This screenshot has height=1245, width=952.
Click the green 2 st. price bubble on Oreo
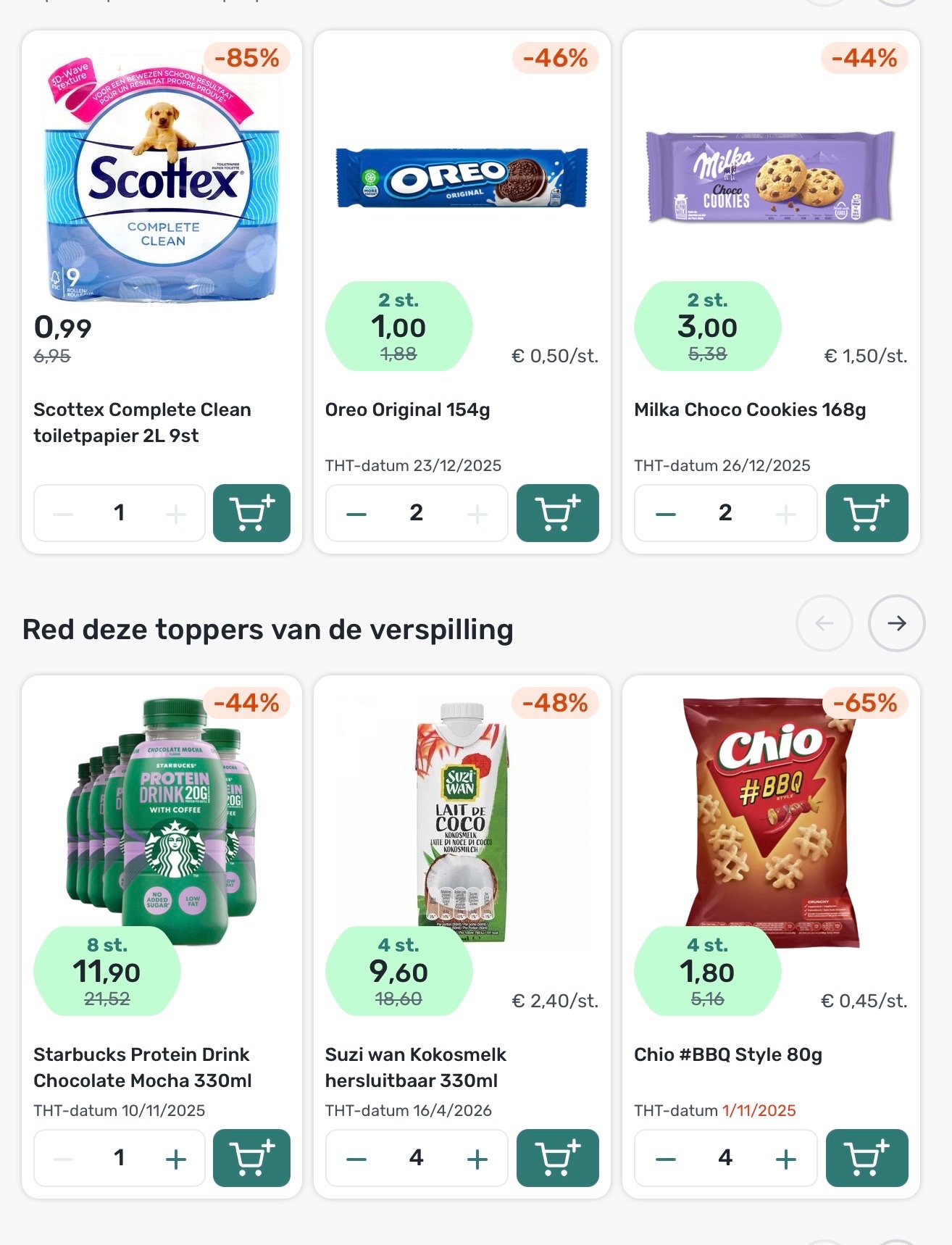(x=403, y=326)
